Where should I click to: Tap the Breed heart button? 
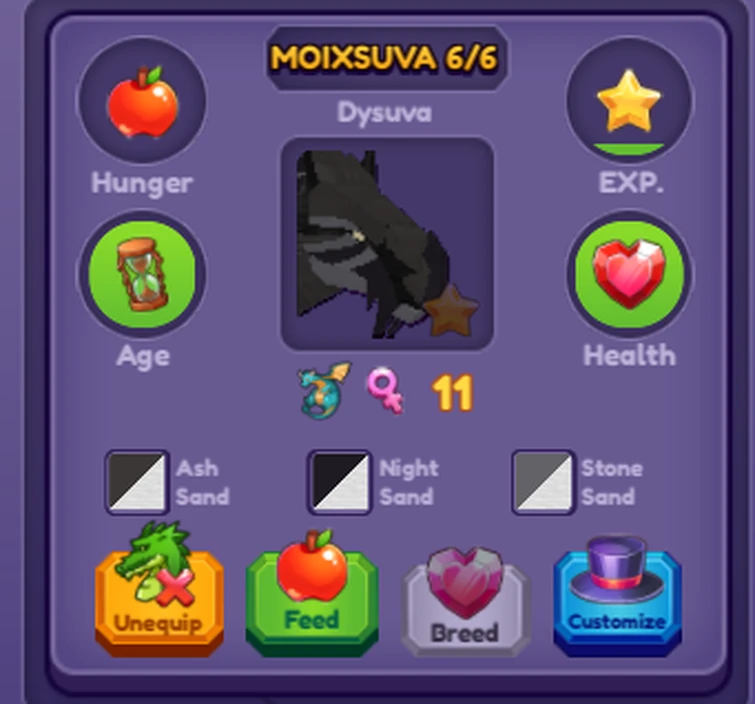(465, 606)
